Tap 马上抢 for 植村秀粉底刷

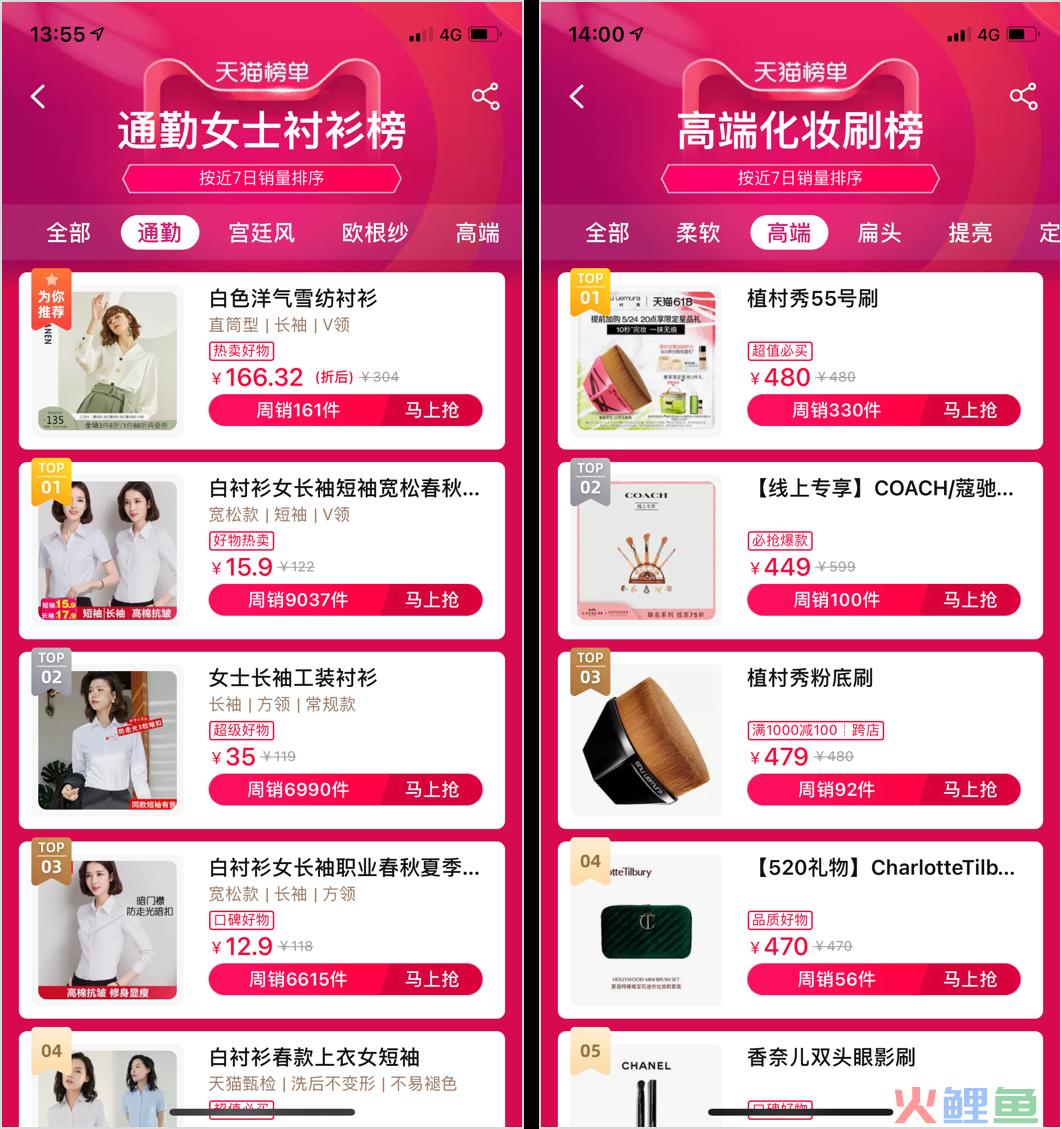coord(970,789)
